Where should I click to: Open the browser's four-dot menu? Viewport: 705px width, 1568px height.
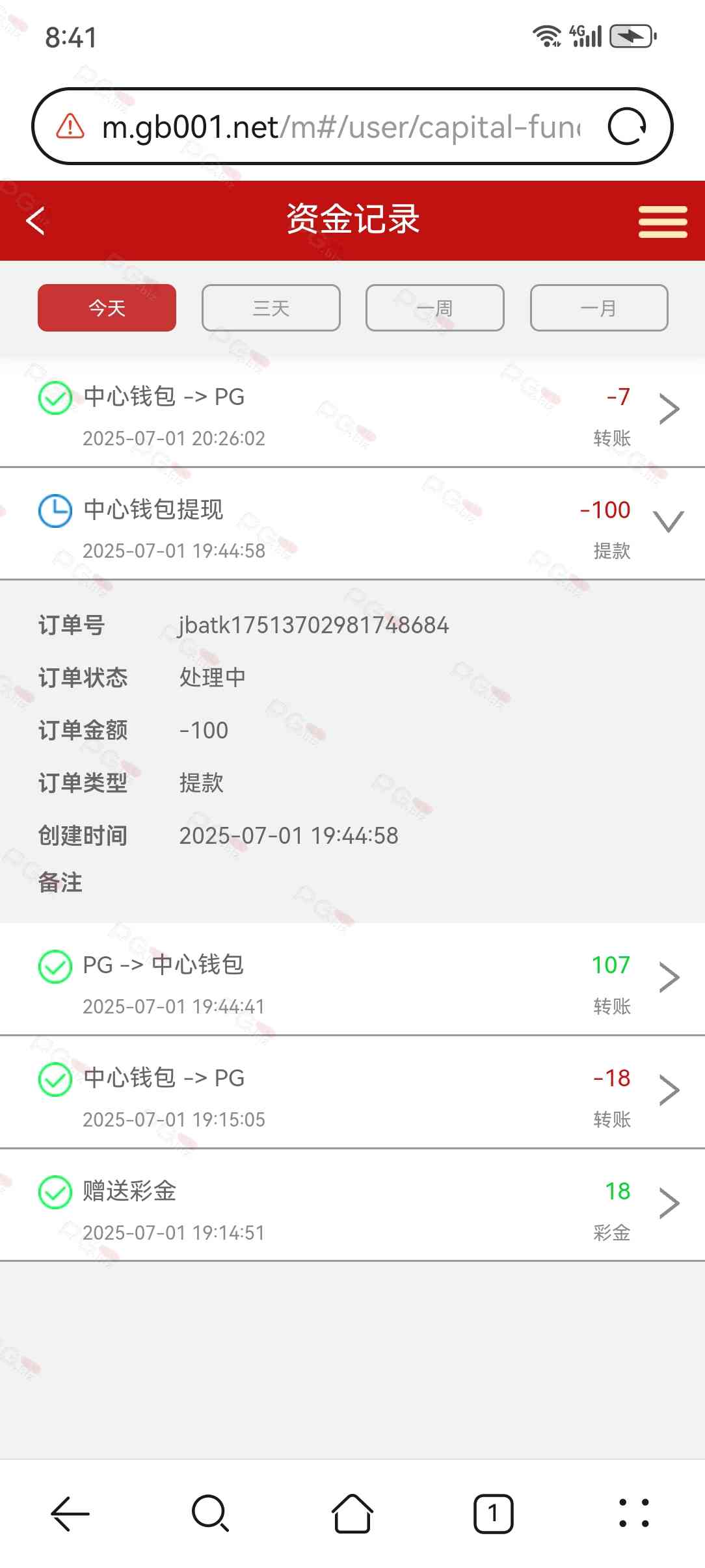point(633,1513)
